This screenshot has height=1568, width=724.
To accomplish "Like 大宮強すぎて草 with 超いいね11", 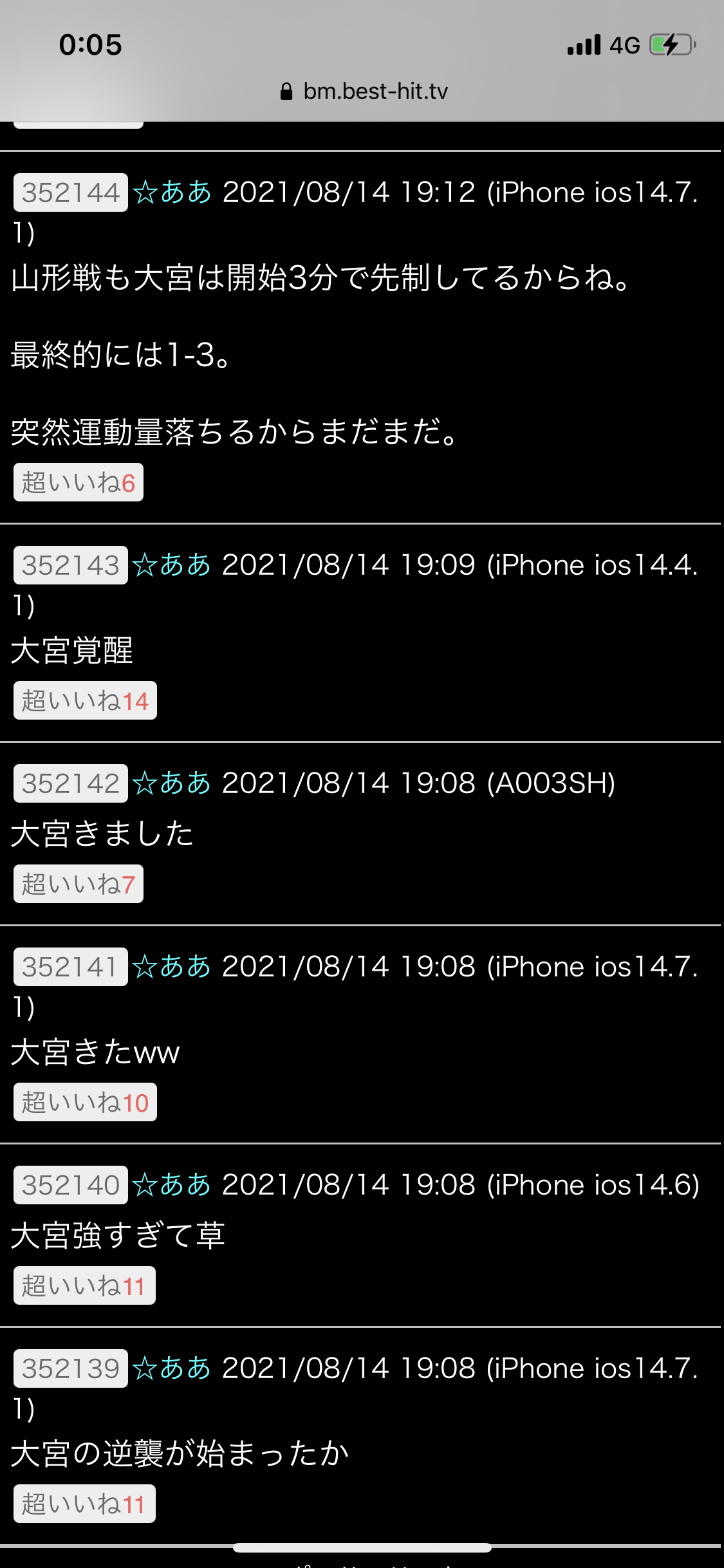I will [x=84, y=1286].
